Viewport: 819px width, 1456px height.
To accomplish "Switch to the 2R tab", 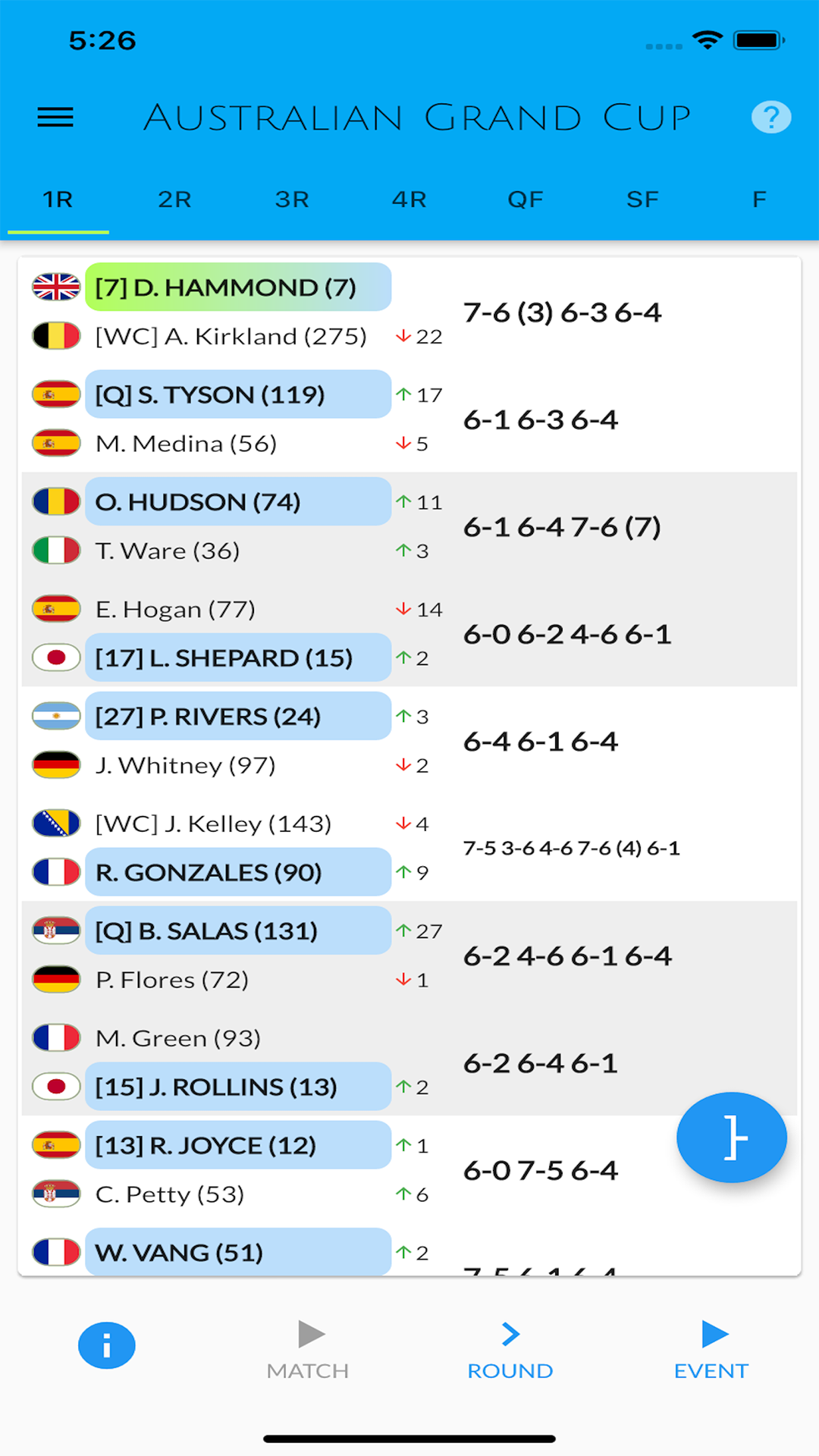I will coord(174,199).
